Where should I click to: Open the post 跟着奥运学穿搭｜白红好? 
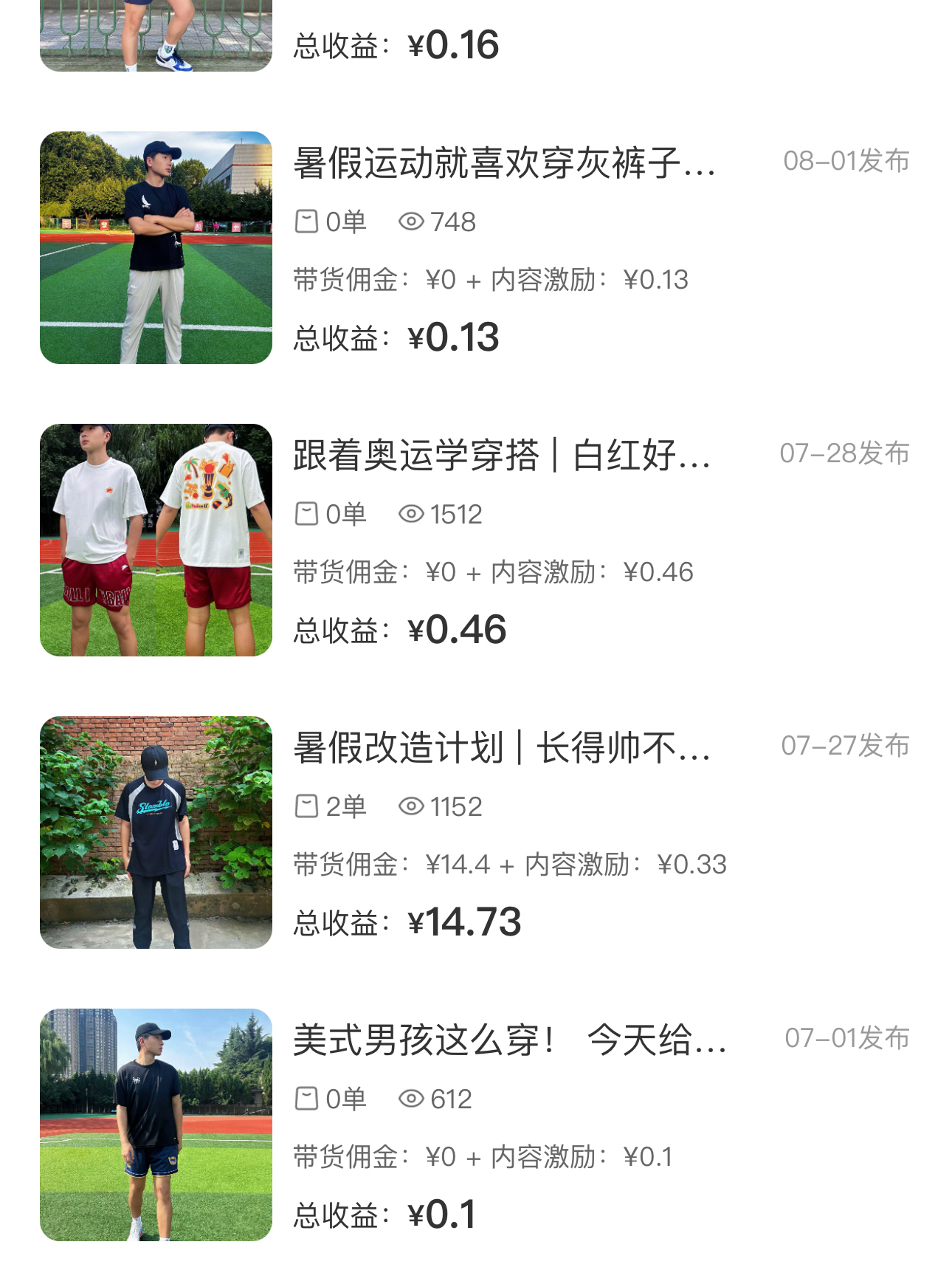click(502, 456)
